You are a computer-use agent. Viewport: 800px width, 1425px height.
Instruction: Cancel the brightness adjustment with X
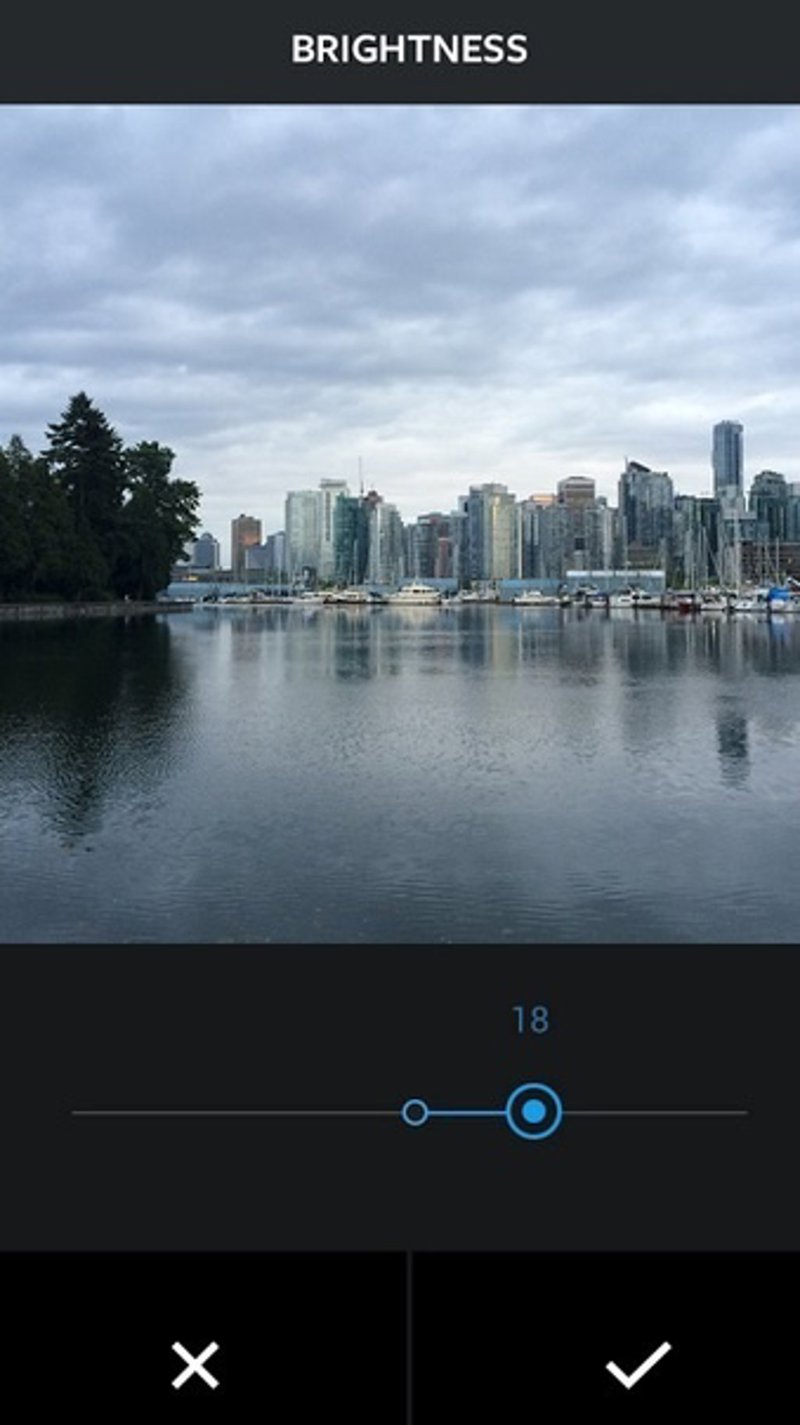195,1365
